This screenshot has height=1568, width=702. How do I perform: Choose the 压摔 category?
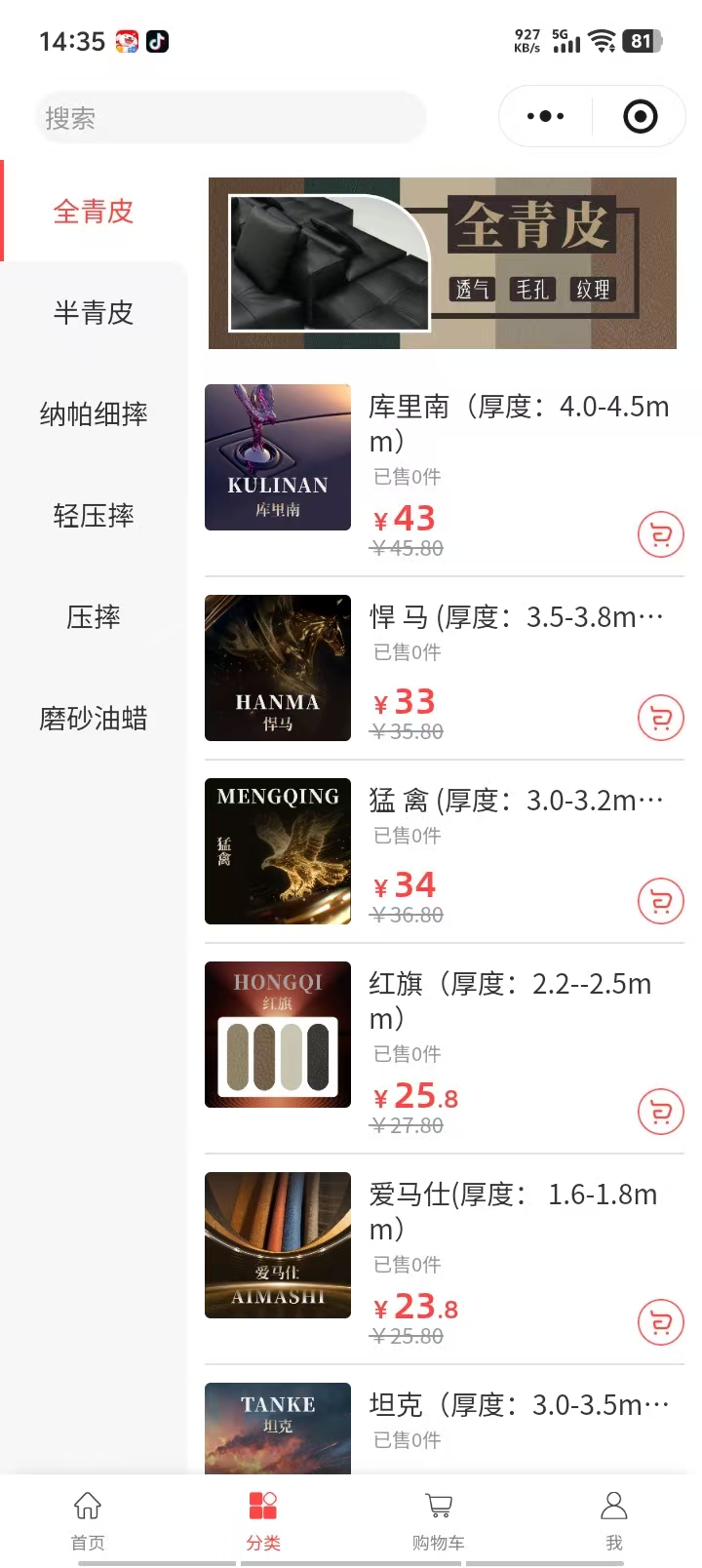94,617
